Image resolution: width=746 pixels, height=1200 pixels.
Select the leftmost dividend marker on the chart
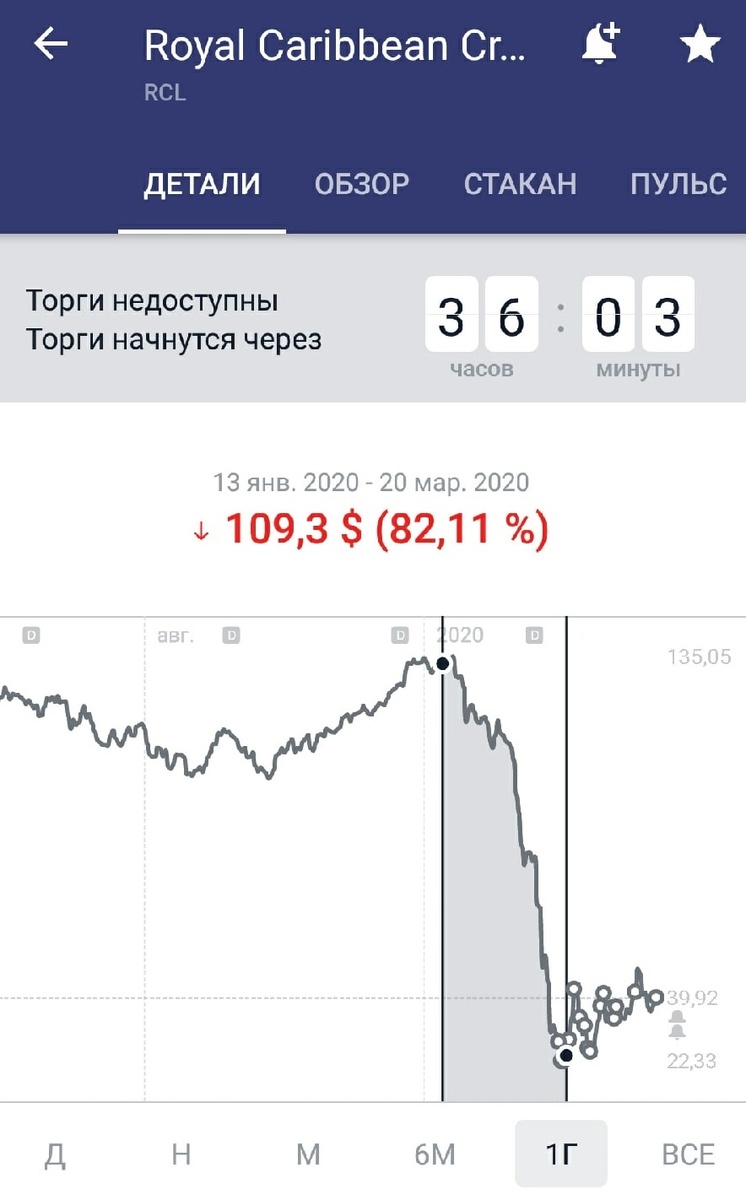[x=32, y=634]
